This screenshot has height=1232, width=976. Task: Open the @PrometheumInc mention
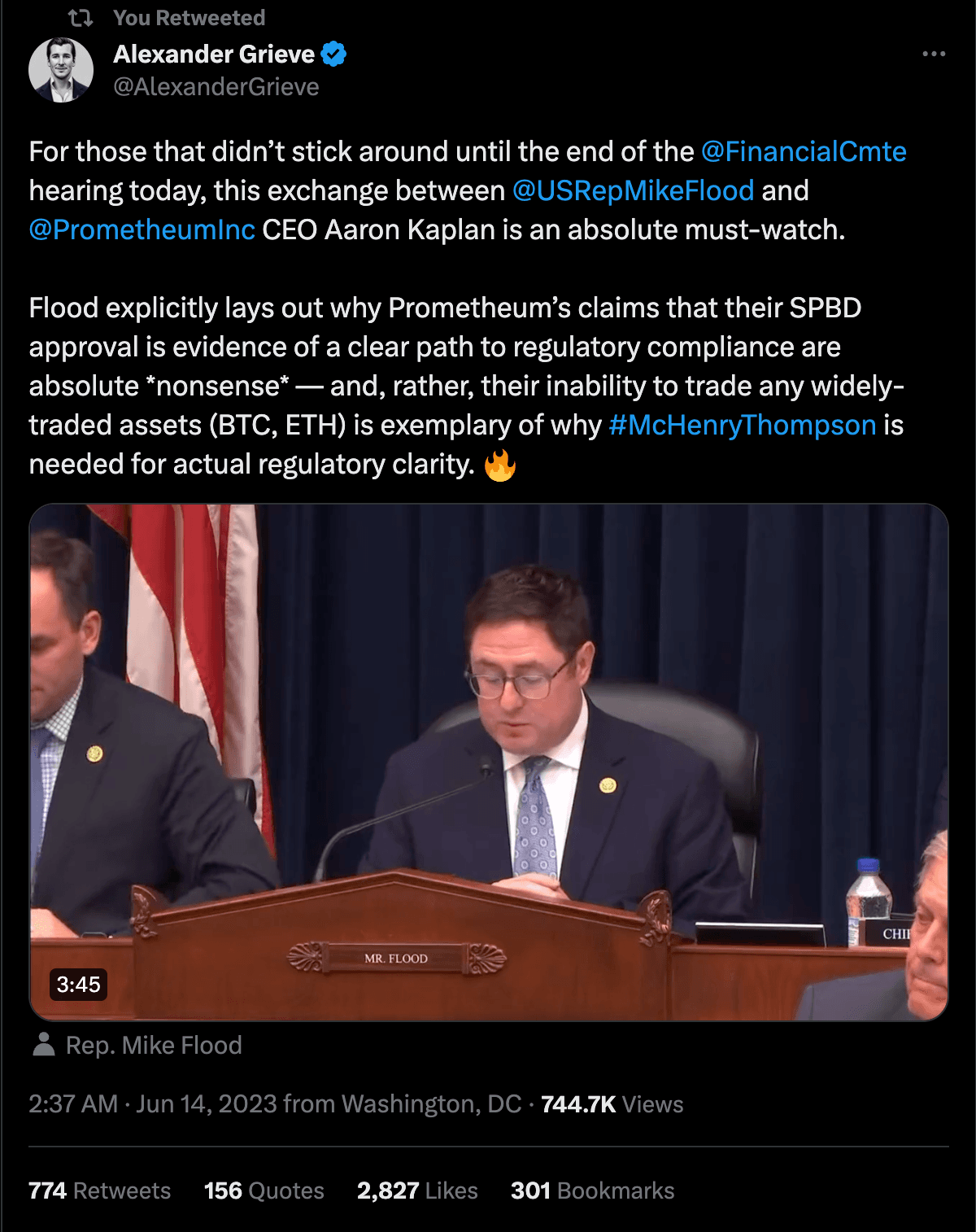pyautogui.click(x=142, y=229)
